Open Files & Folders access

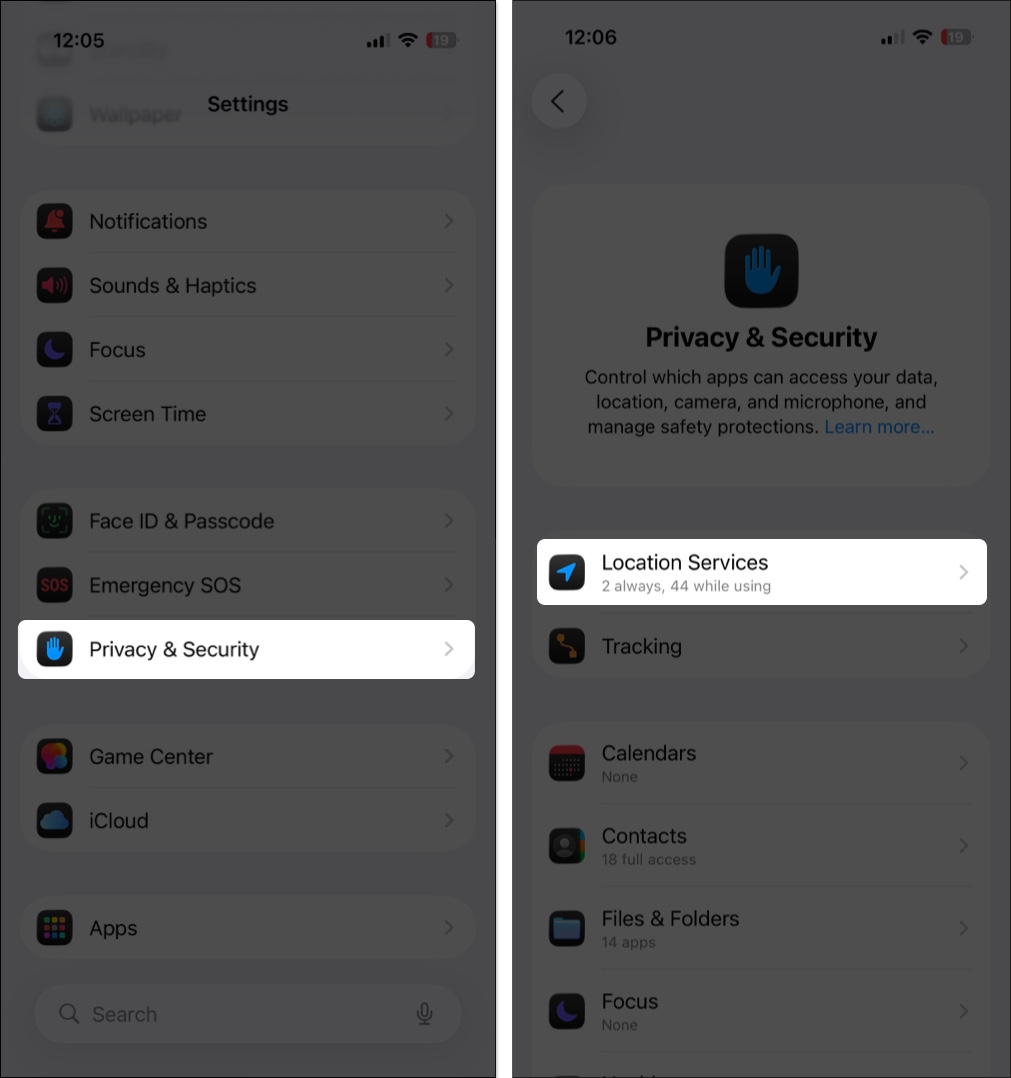pos(761,929)
